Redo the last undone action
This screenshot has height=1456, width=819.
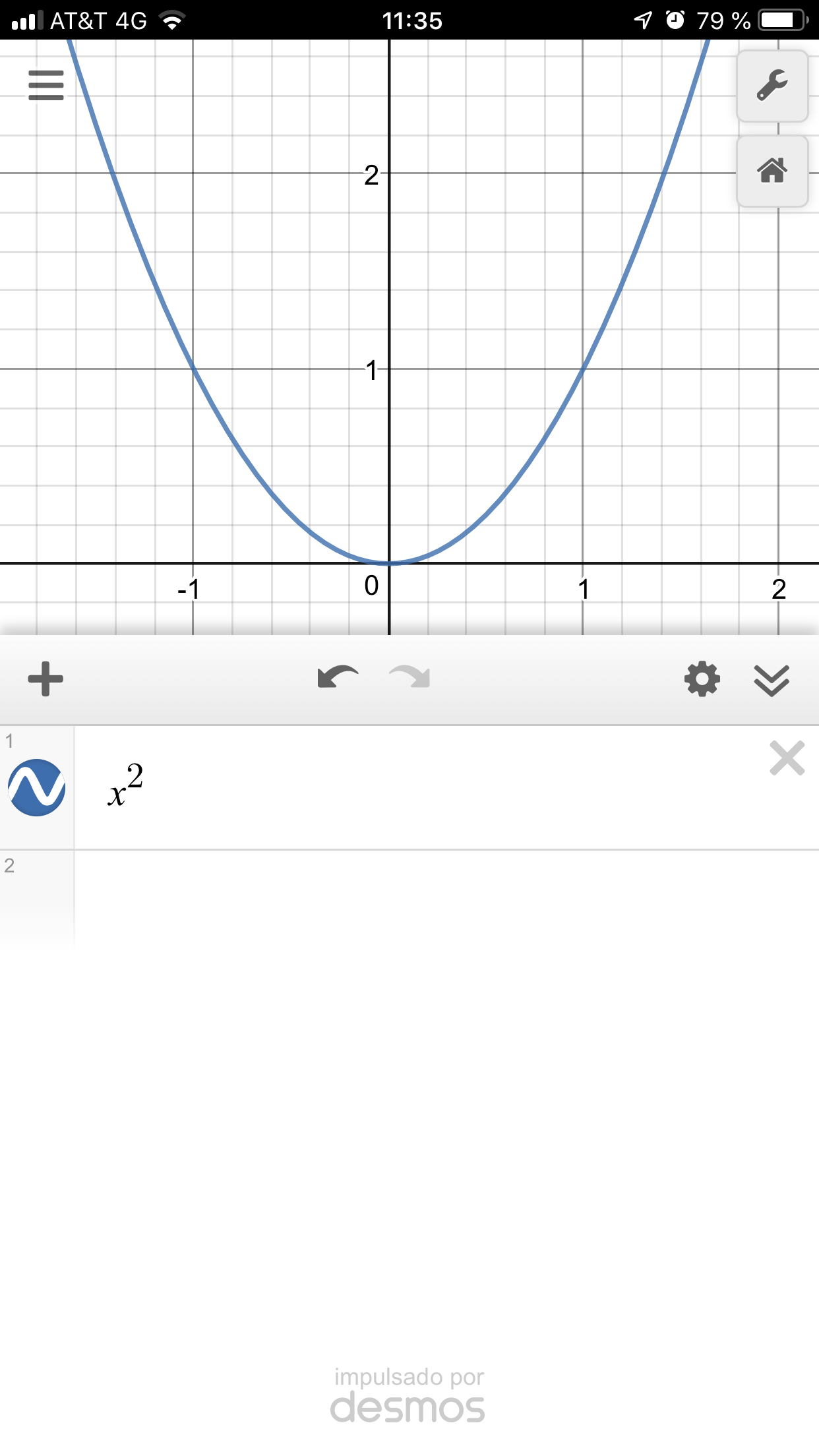point(409,677)
